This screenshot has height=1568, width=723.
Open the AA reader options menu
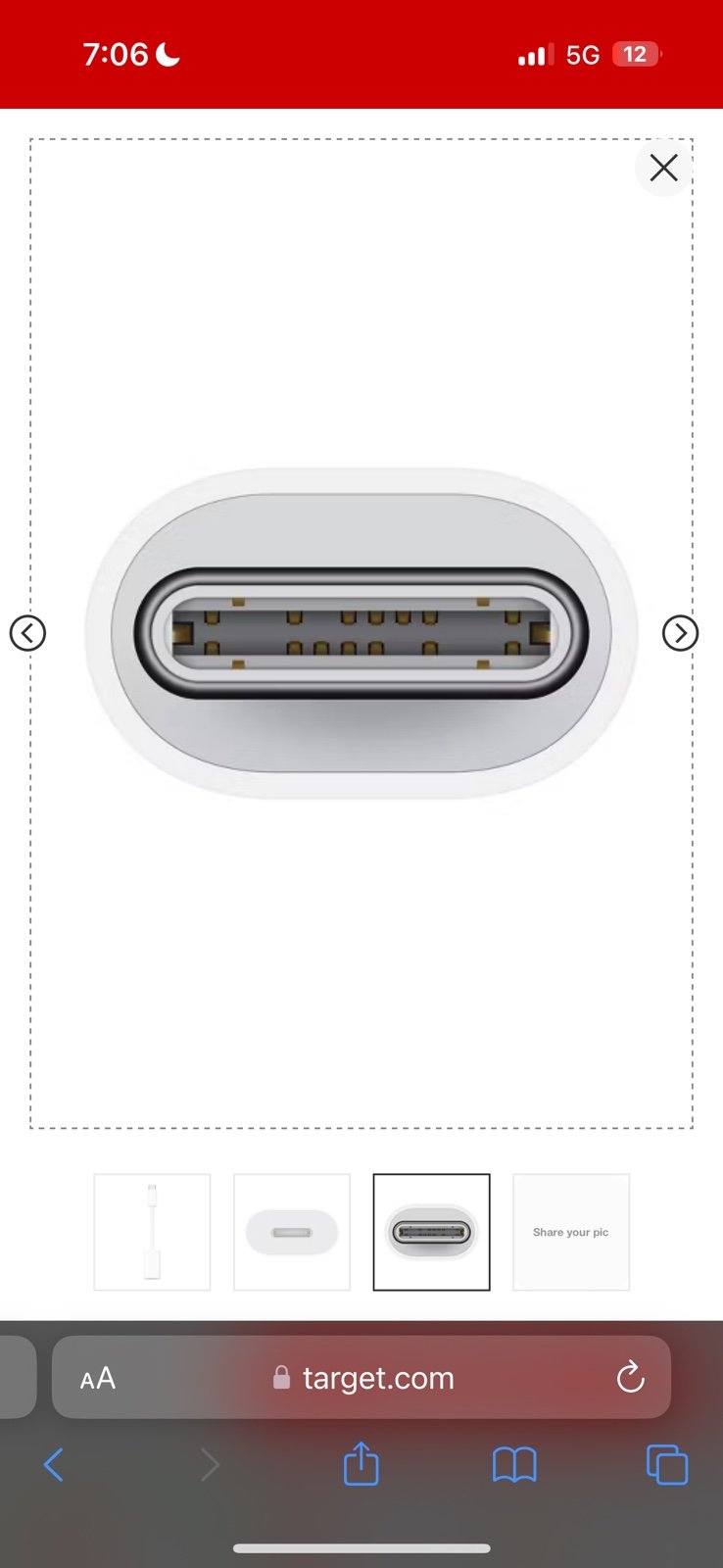tap(98, 1378)
